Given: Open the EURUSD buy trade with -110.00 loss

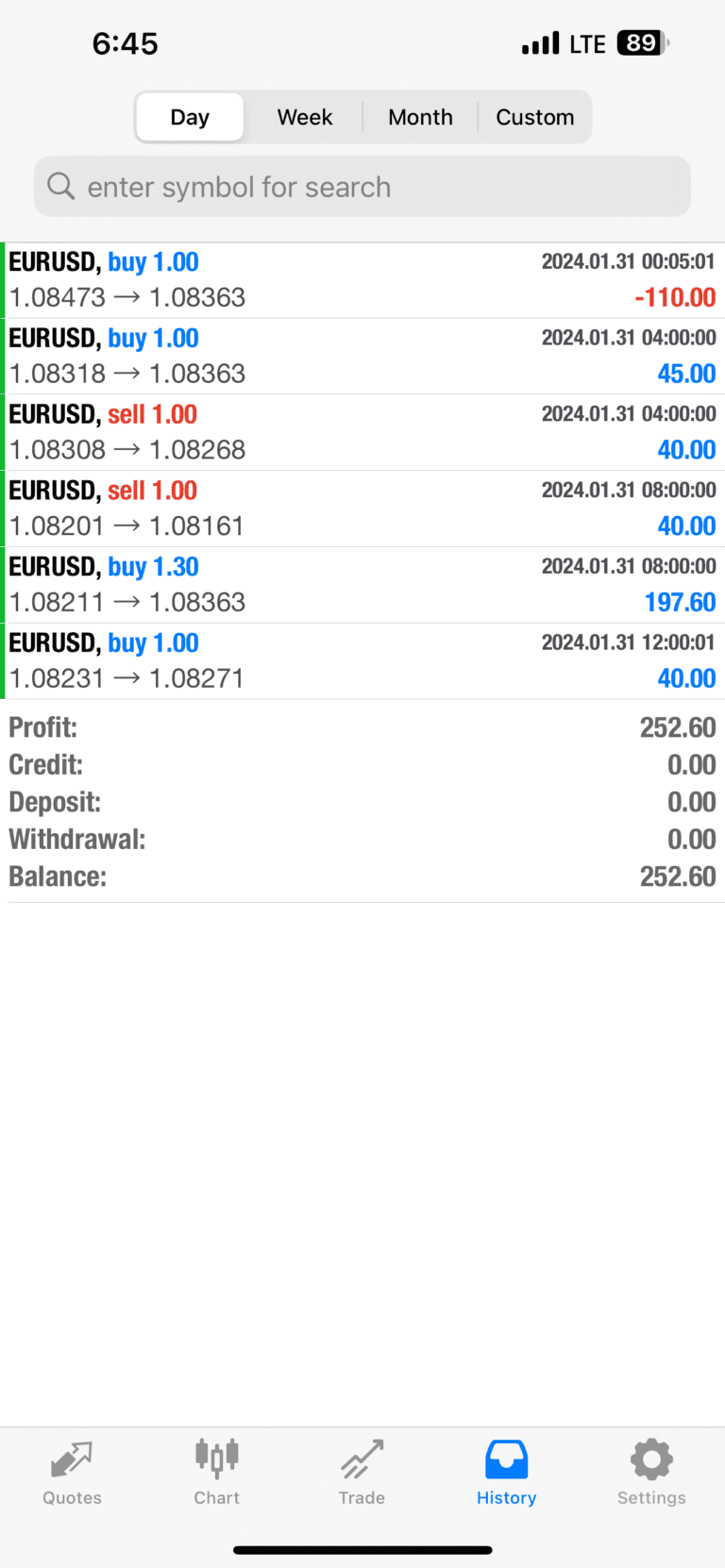Looking at the screenshot, I should coord(362,280).
